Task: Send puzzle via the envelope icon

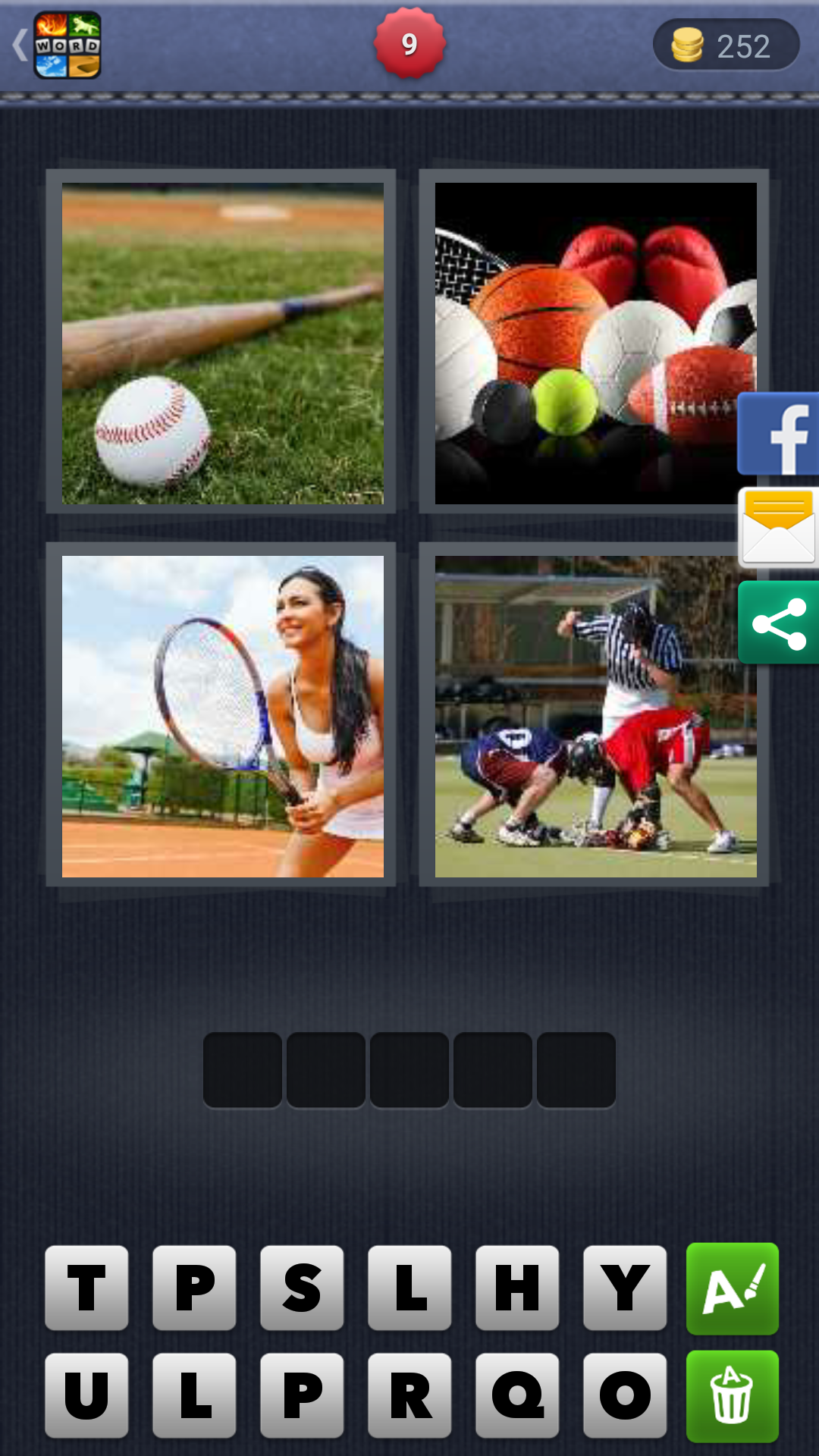Action: 779,528
